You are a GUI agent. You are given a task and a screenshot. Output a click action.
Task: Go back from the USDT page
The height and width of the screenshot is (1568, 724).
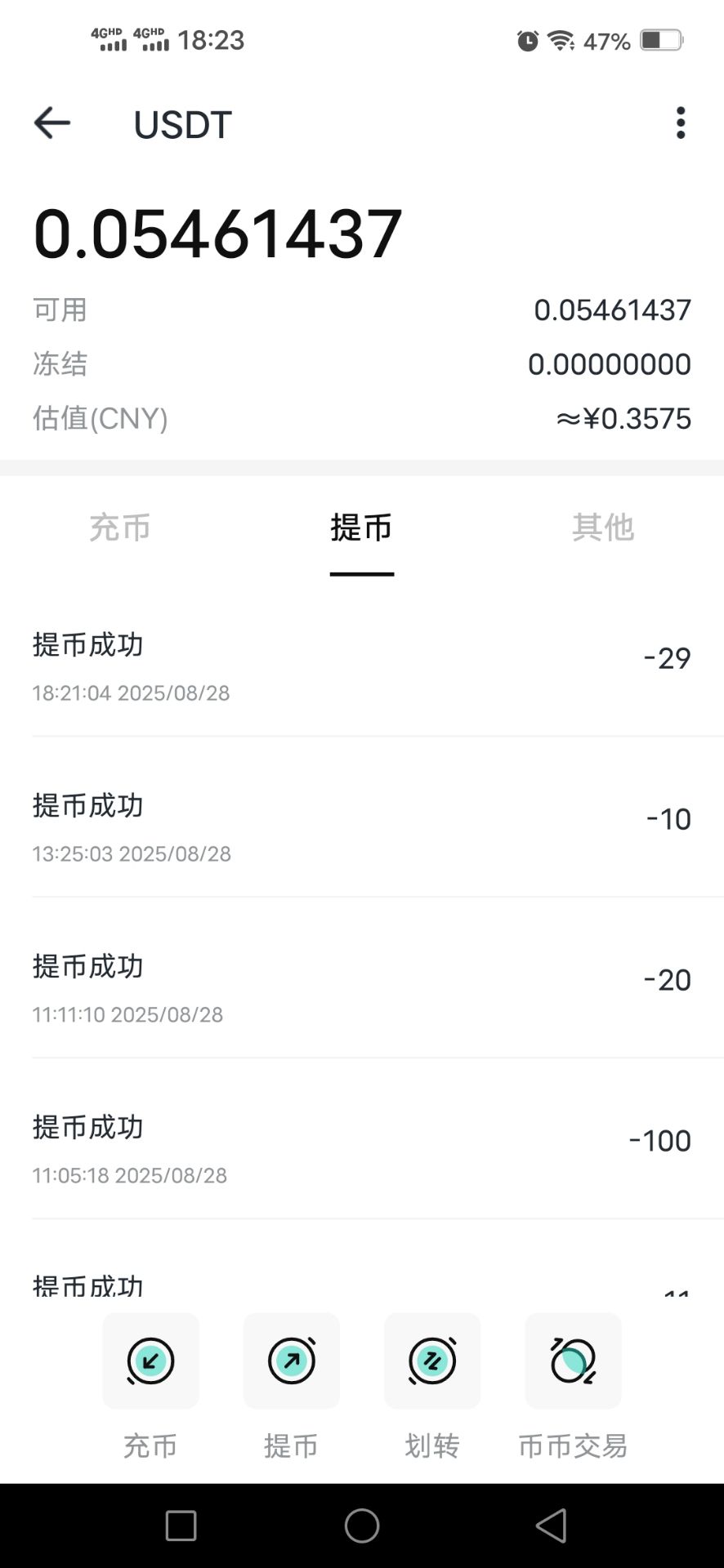point(52,123)
